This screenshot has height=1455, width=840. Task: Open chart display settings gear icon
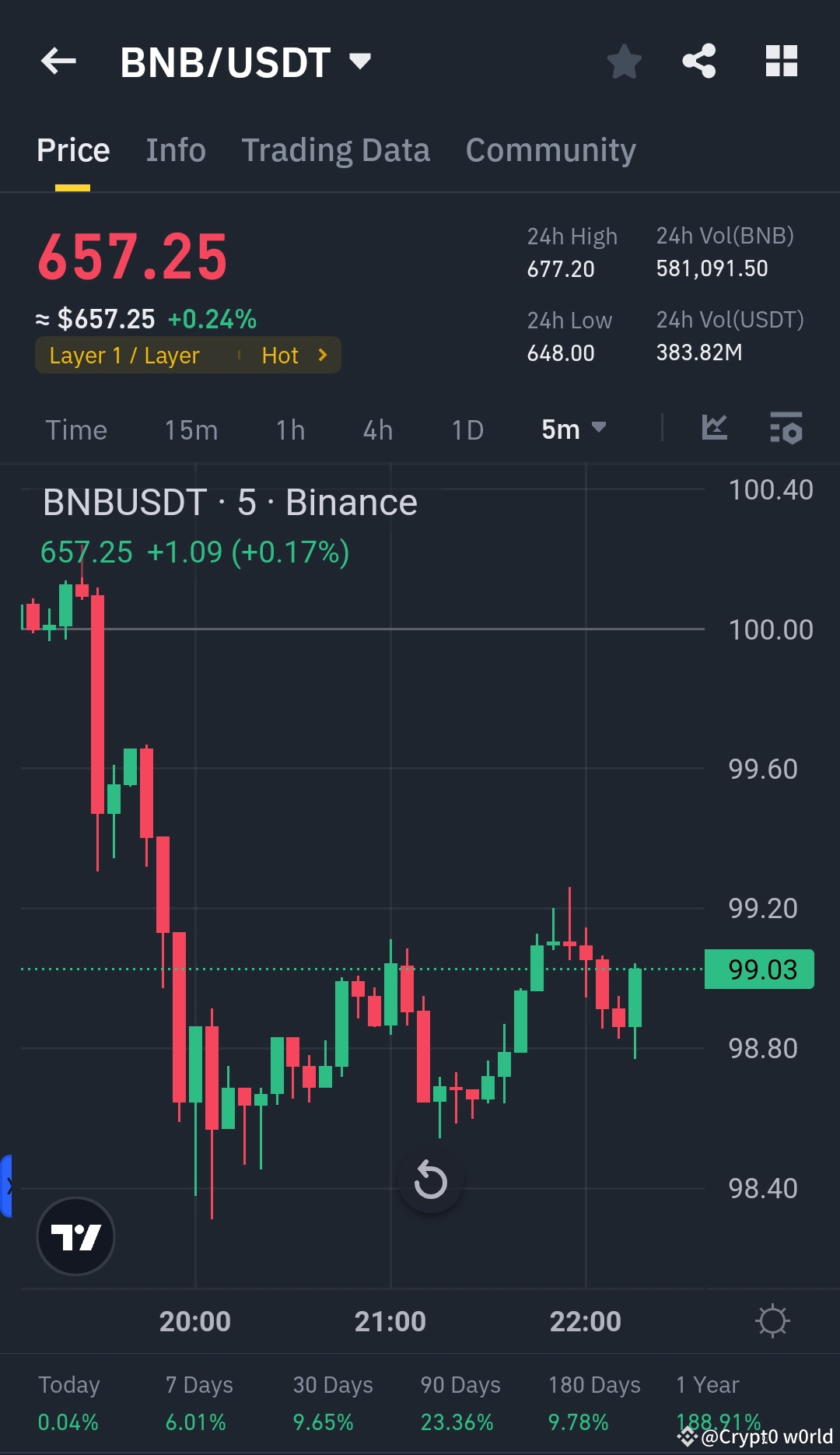pyautogui.click(x=772, y=1320)
